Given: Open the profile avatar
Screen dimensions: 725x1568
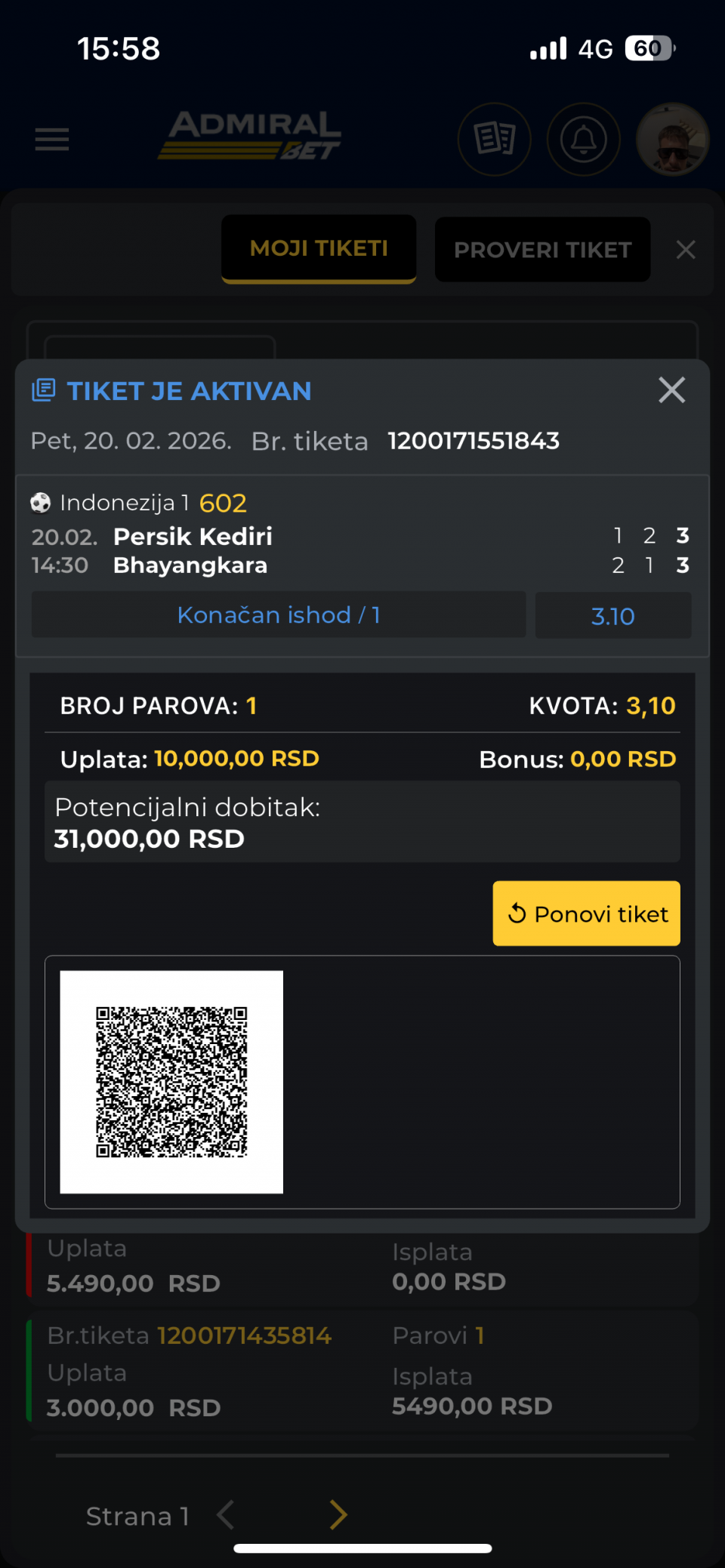Looking at the screenshot, I should 672,140.
